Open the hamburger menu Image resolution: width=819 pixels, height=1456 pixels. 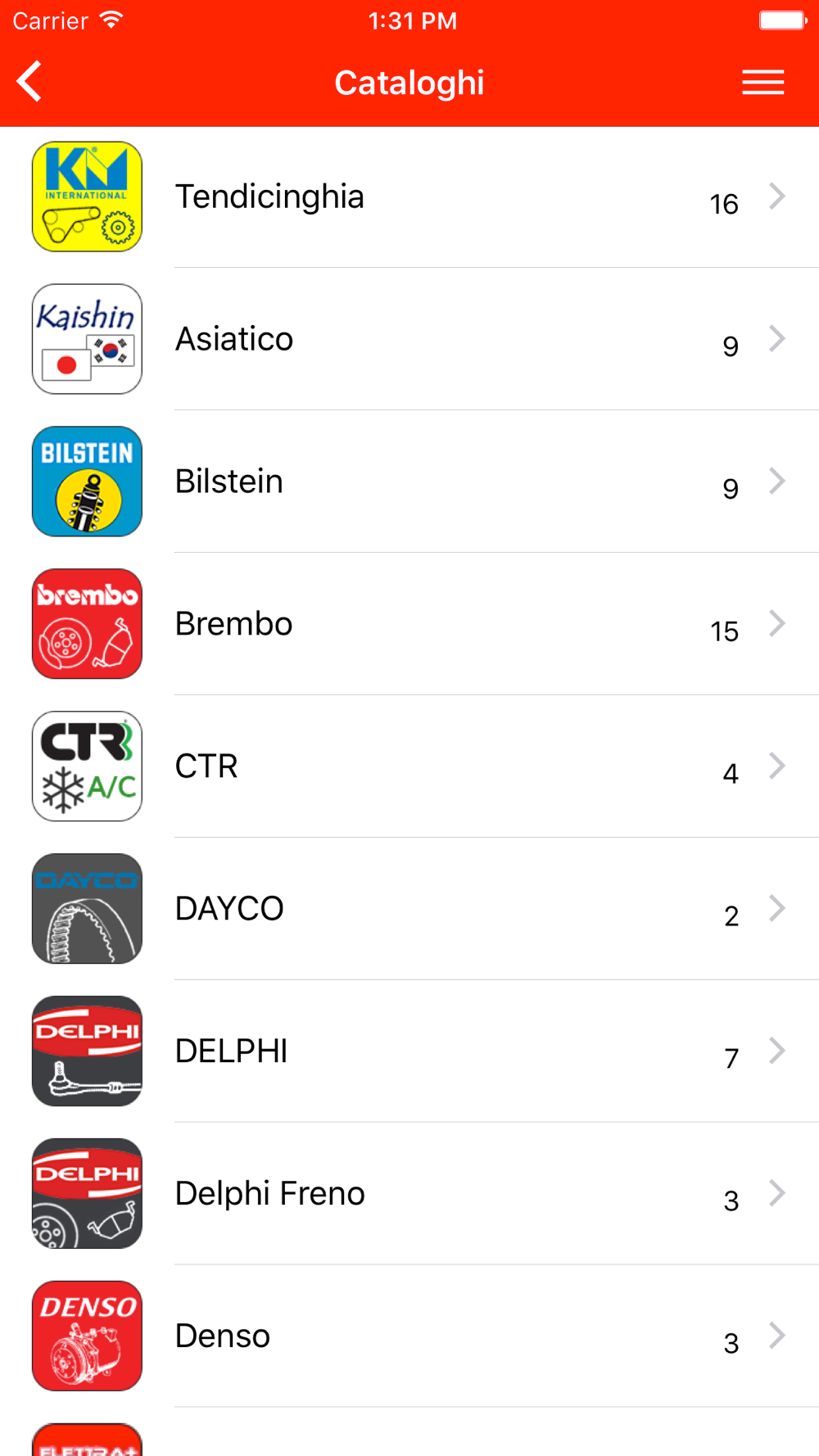click(762, 82)
